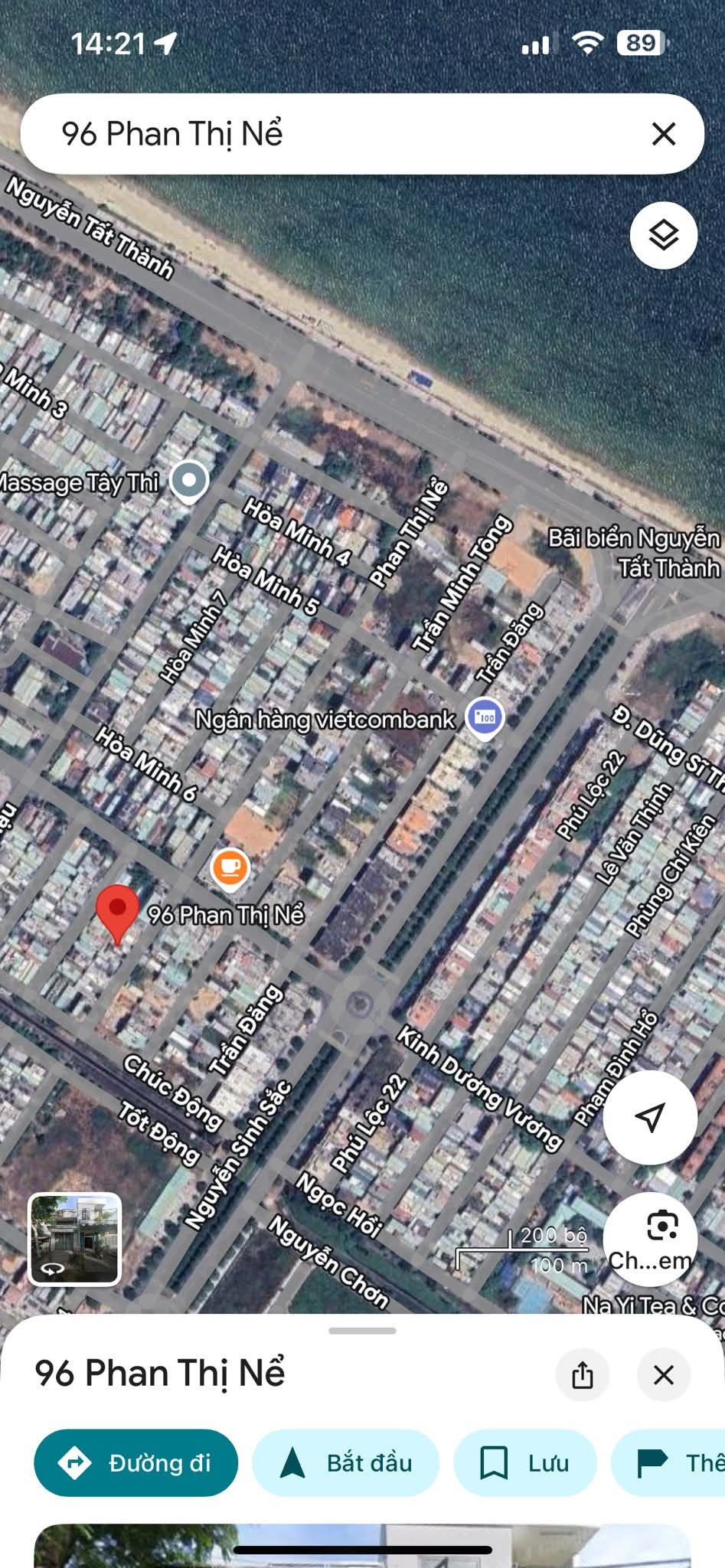Clear the search for 96 Phan Thị Nể
Image resolution: width=725 pixels, height=1568 pixels.
coord(663,134)
